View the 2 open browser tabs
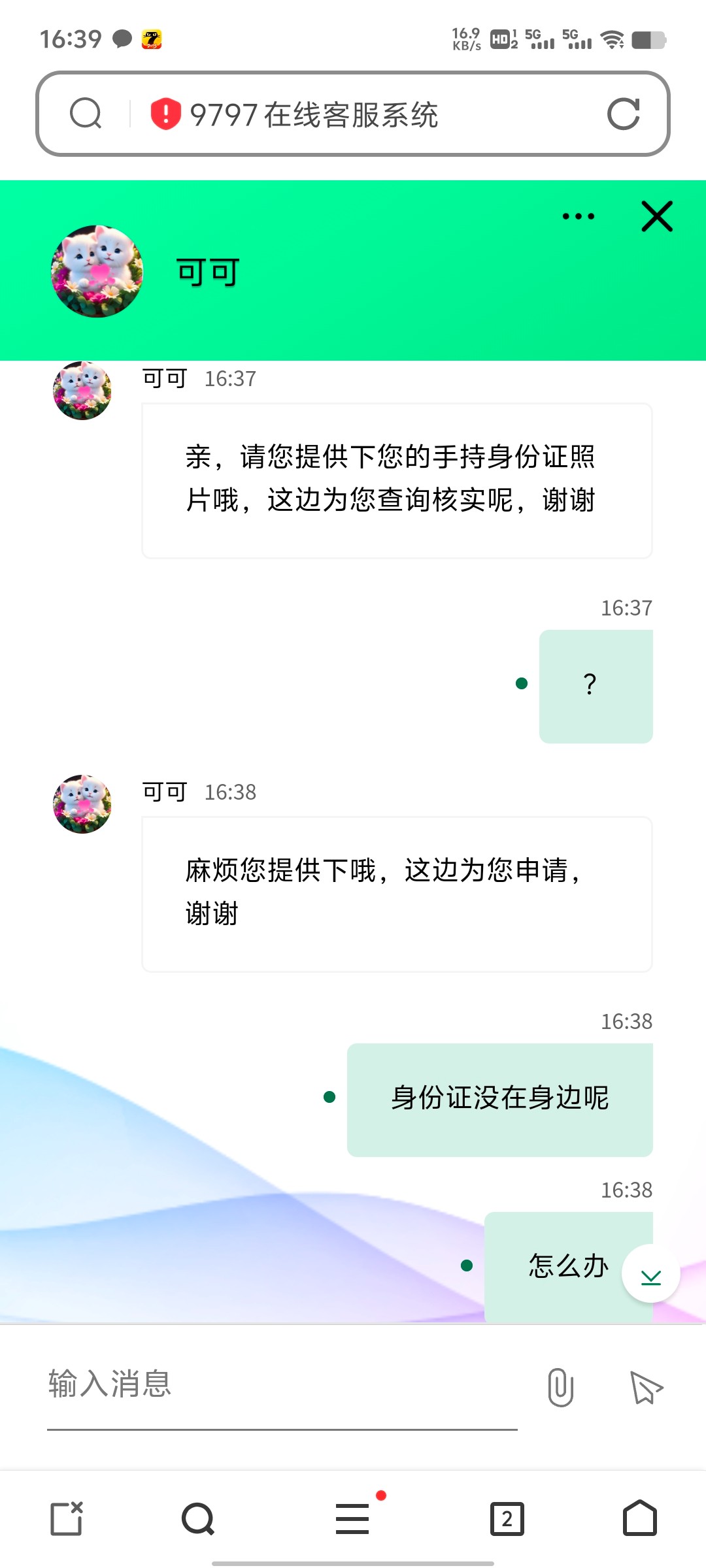This screenshot has height=1568, width=706. 507,1518
